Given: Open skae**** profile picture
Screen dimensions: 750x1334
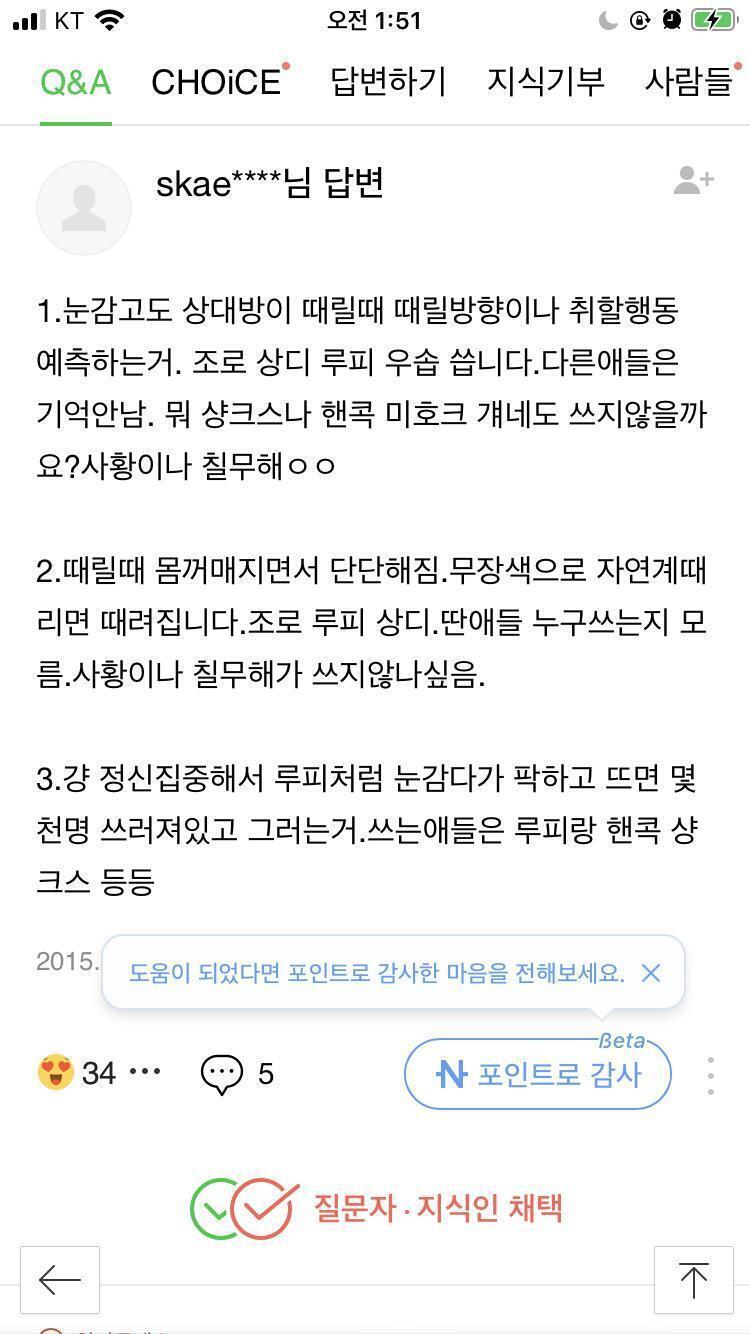Looking at the screenshot, I should [84, 208].
